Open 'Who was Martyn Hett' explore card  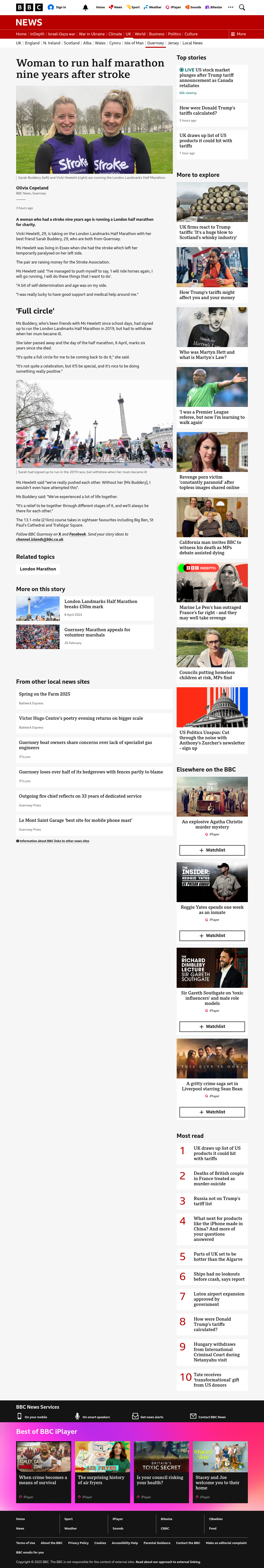(x=207, y=355)
